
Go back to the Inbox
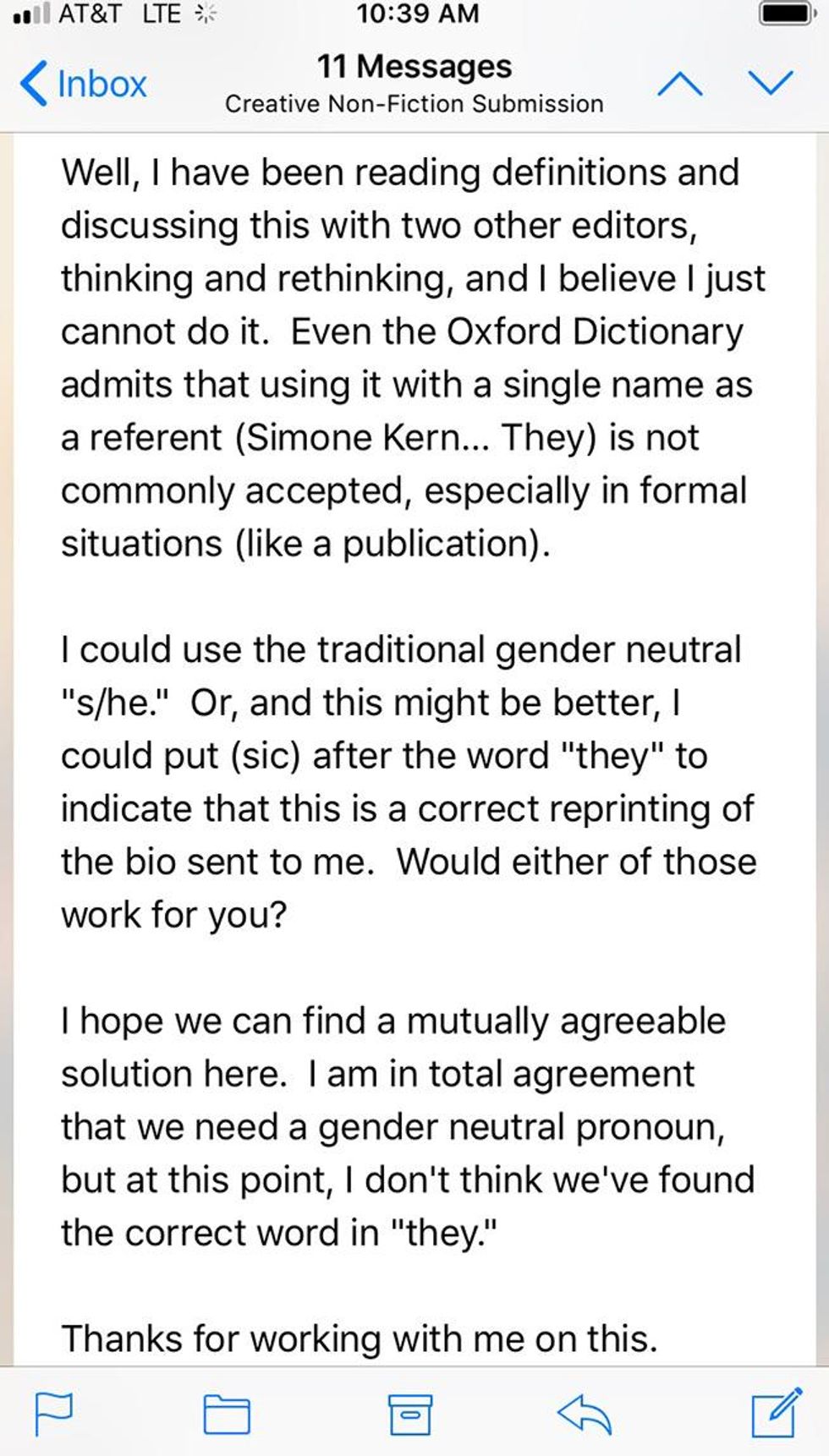point(83,84)
